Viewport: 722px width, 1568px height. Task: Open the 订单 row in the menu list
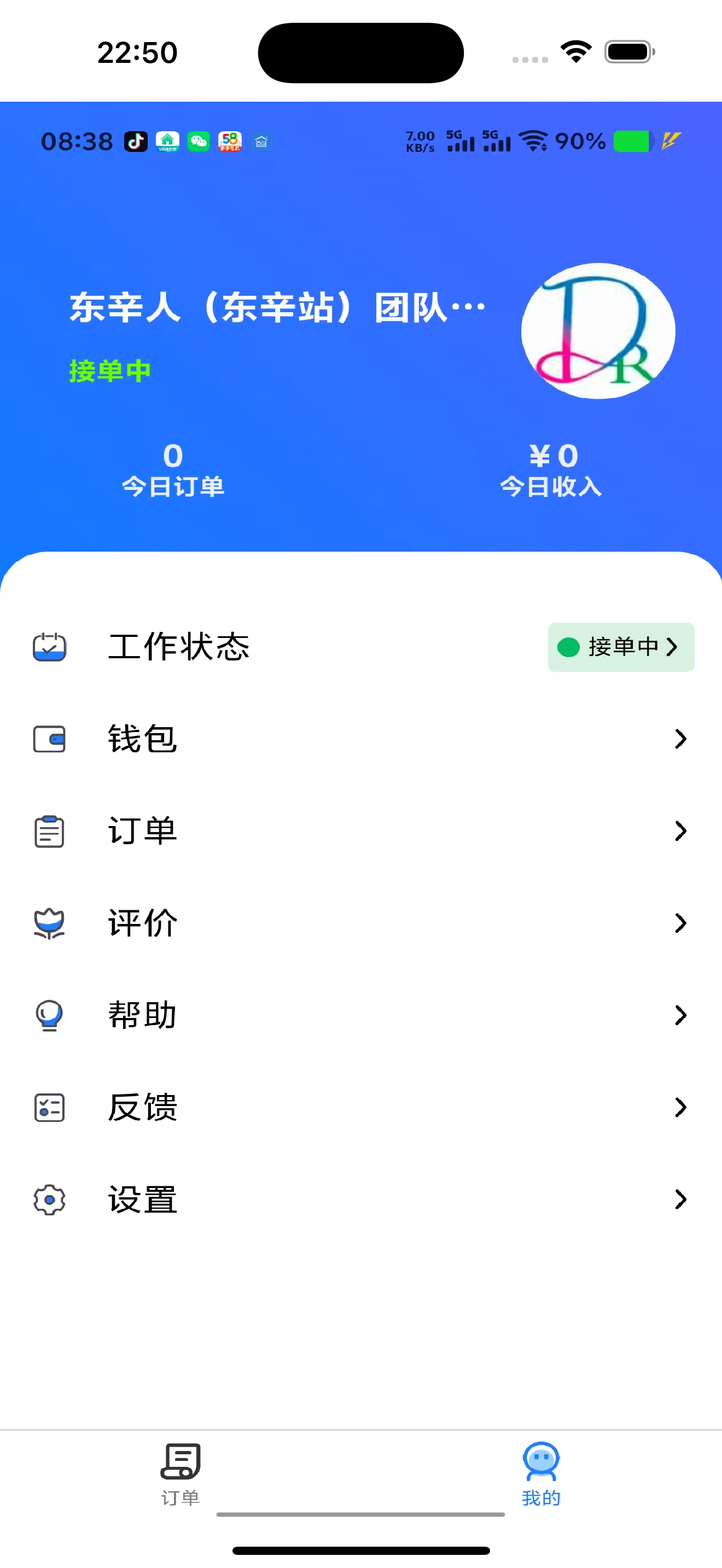pos(361,831)
